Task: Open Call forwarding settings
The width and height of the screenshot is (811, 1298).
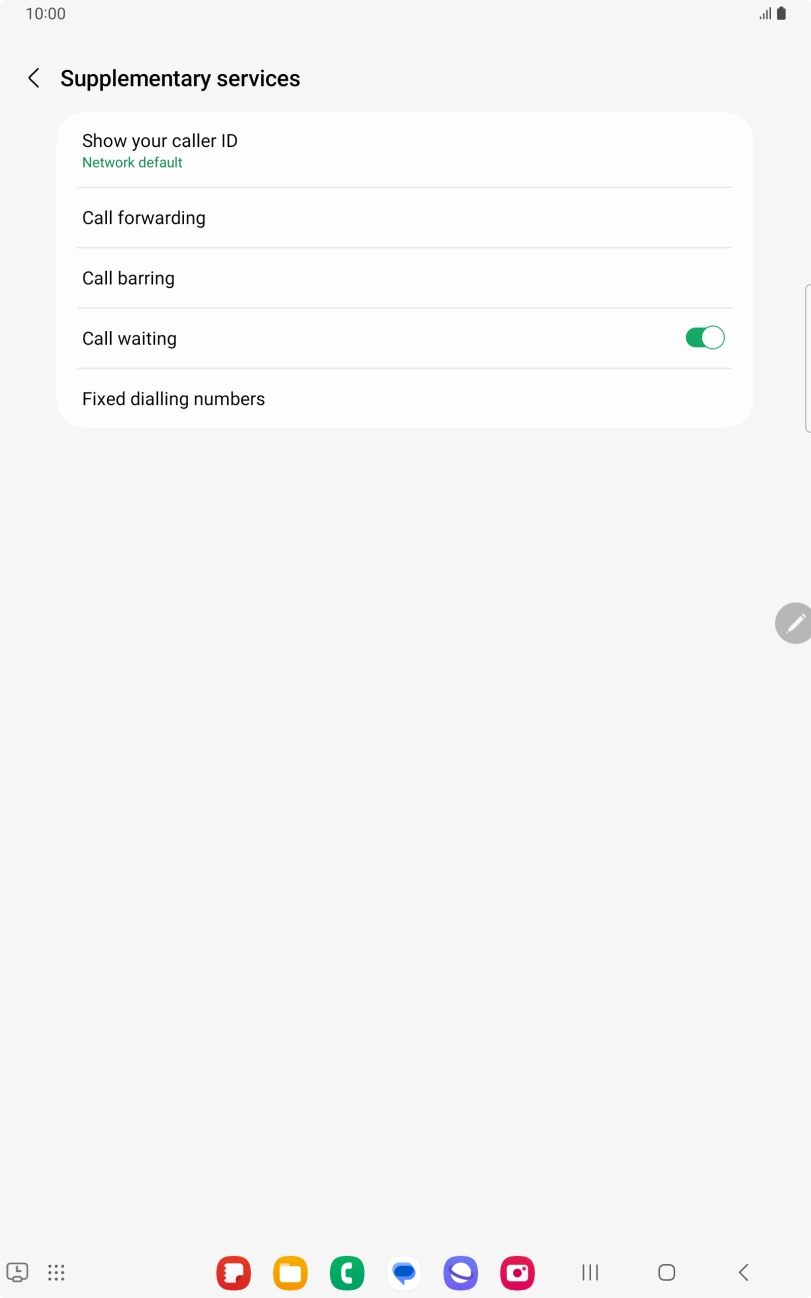Action: [x=405, y=218]
